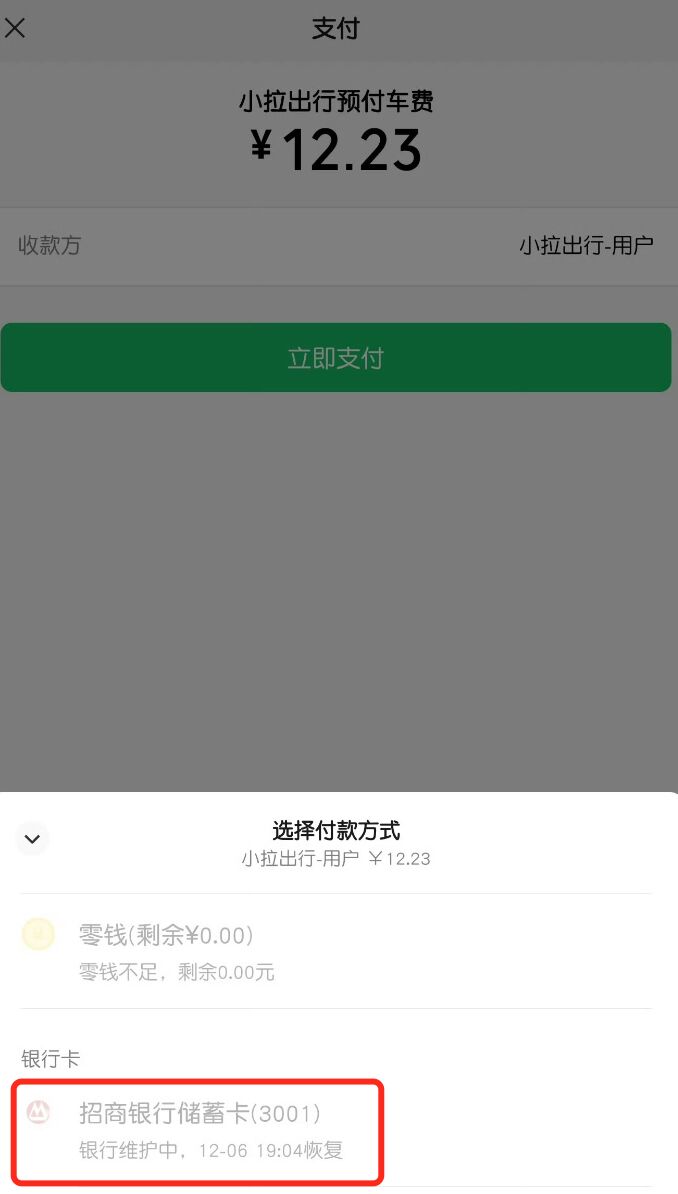Collapse the 选择付款方式 sheet
This screenshot has width=678, height=1194.
[x=32, y=839]
